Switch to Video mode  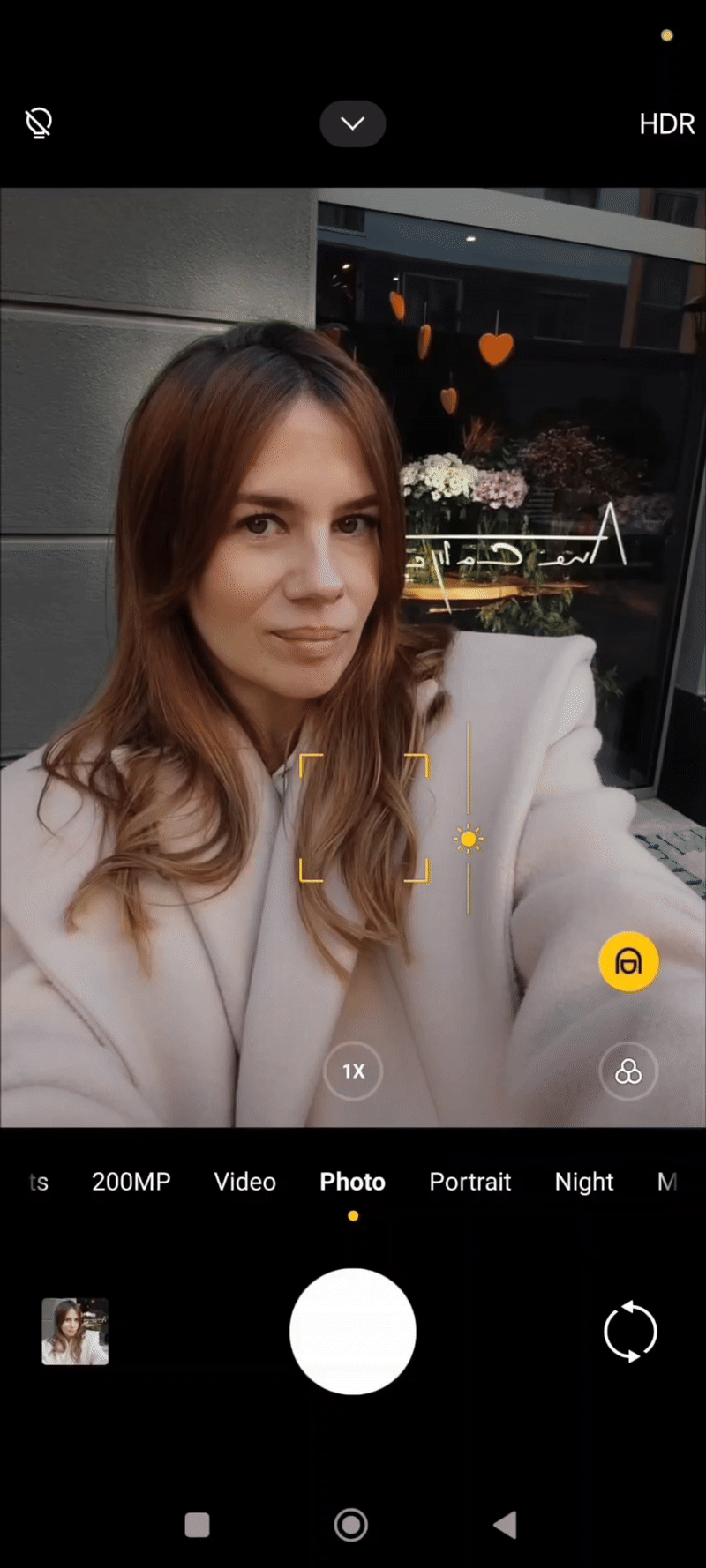pos(245,1182)
